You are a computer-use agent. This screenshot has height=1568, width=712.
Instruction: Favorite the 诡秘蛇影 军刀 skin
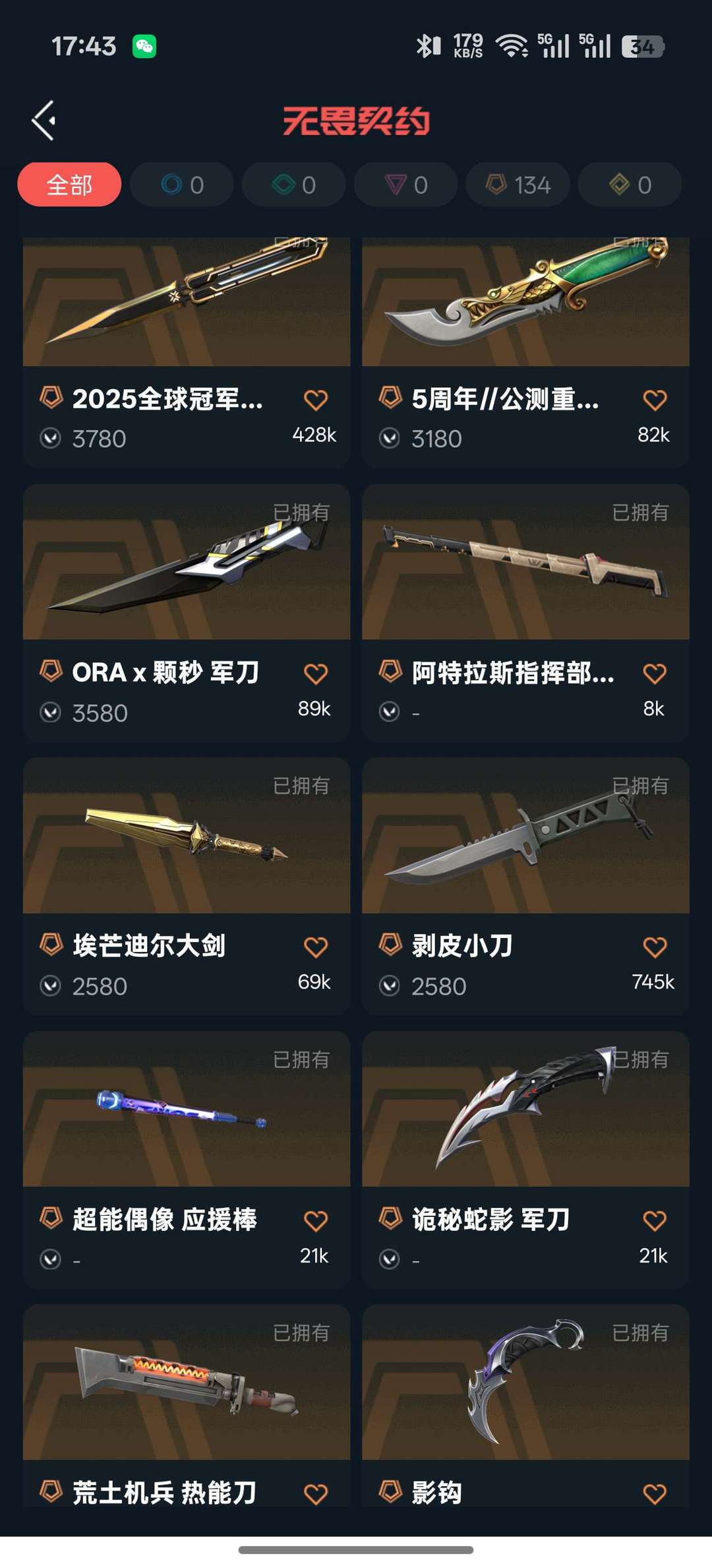[x=655, y=1221]
